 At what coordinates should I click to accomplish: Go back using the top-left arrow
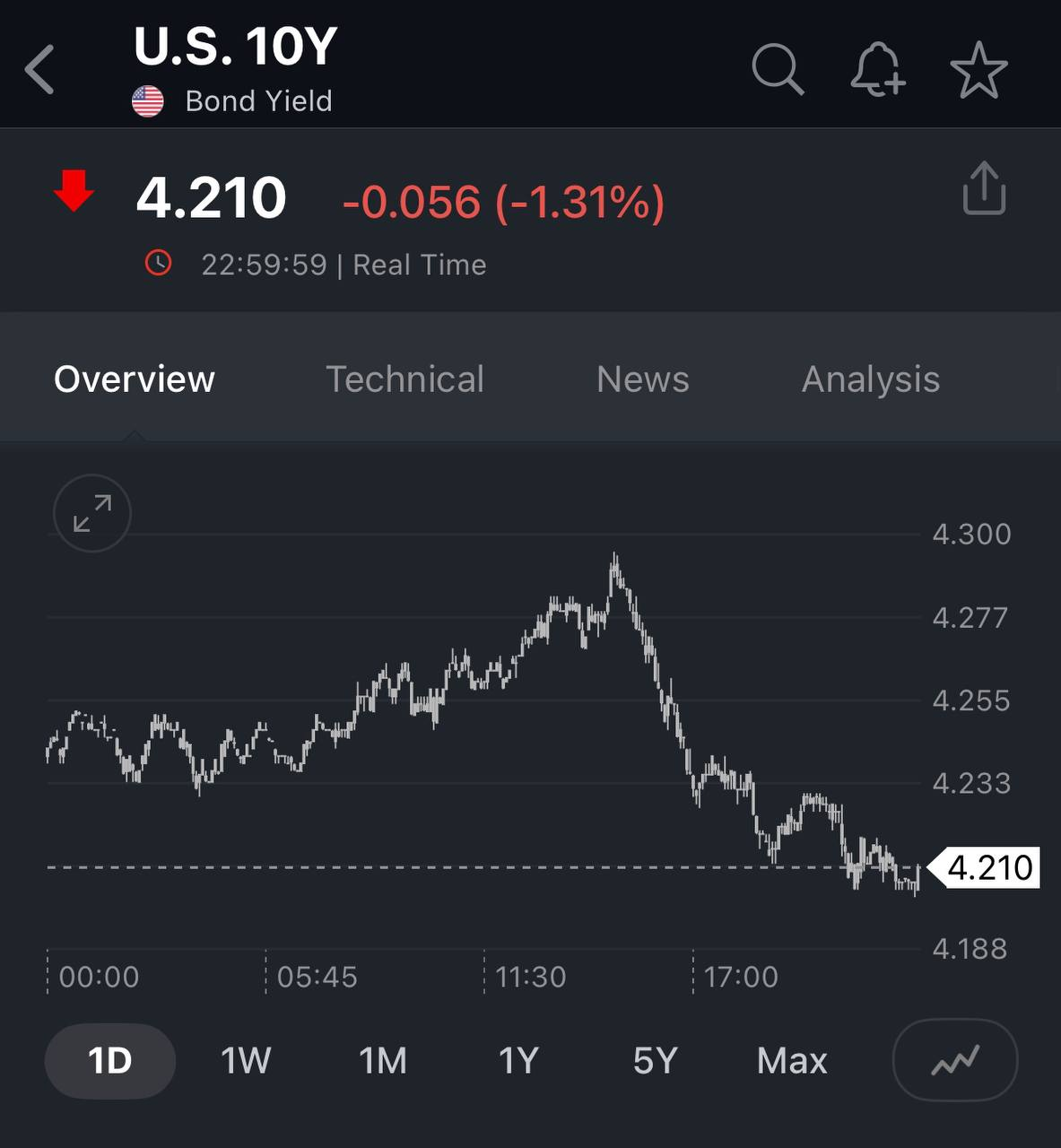[39, 69]
